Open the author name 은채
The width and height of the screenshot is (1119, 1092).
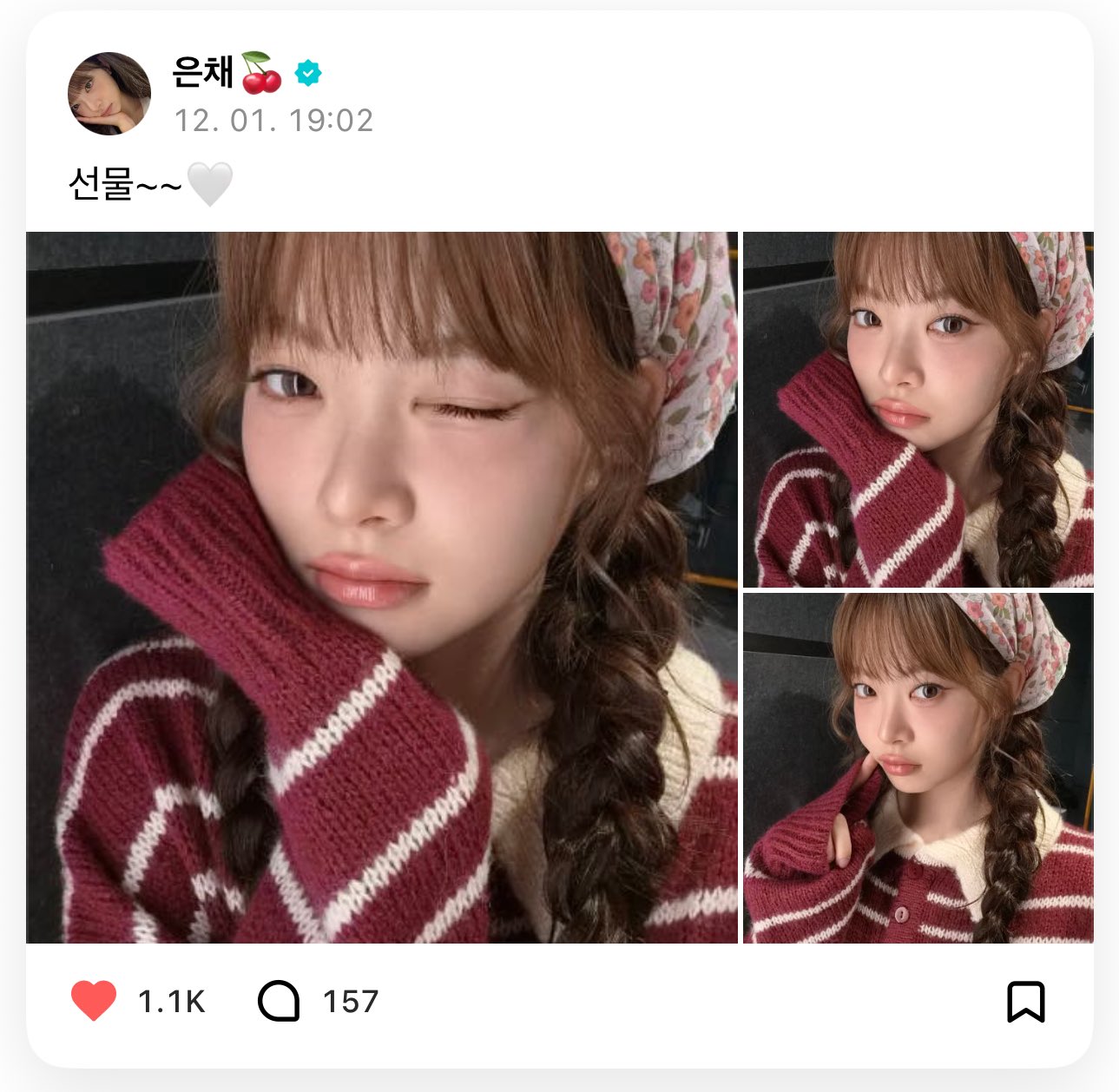coord(204,71)
